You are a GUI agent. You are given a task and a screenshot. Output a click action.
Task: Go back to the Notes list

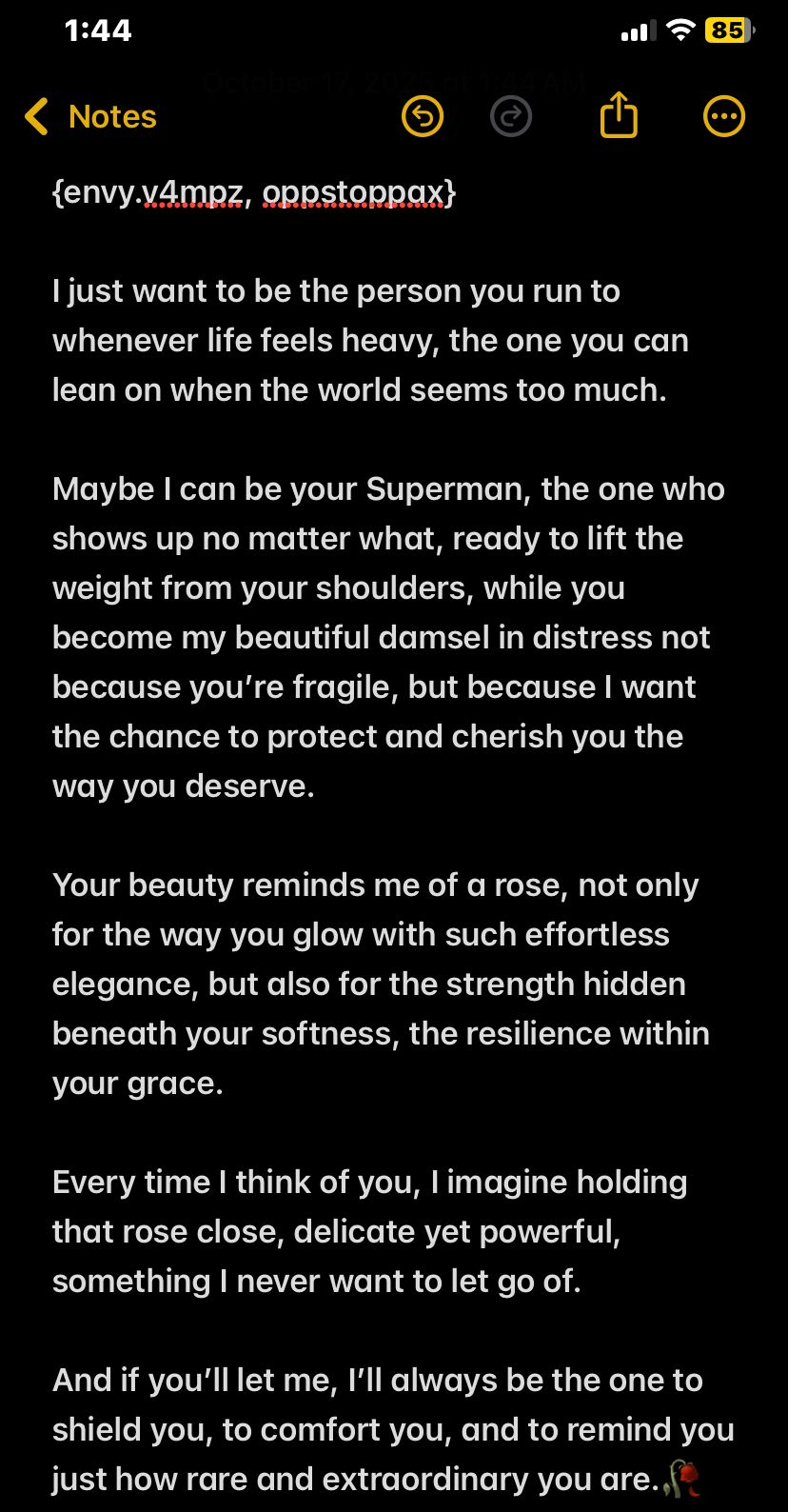tap(90, 117)
